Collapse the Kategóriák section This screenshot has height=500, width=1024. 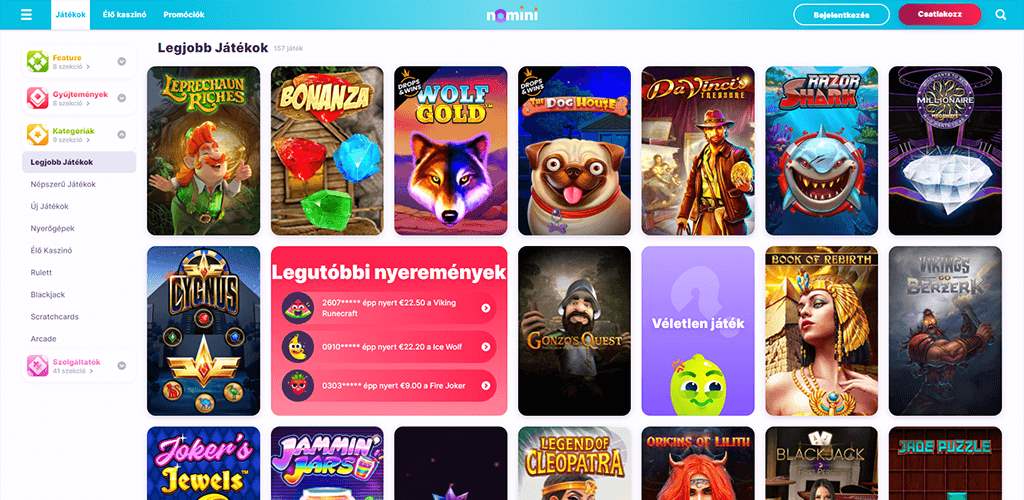coord(122,134)
